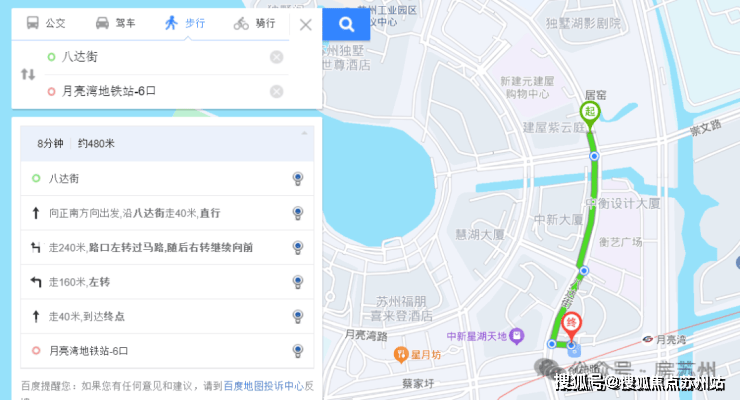Image resolution: width=740 pixels, height=400 pixels.
Task: Open the step 向正南方向出发,沿八达街走40米
Action: [x=160, y=213]
